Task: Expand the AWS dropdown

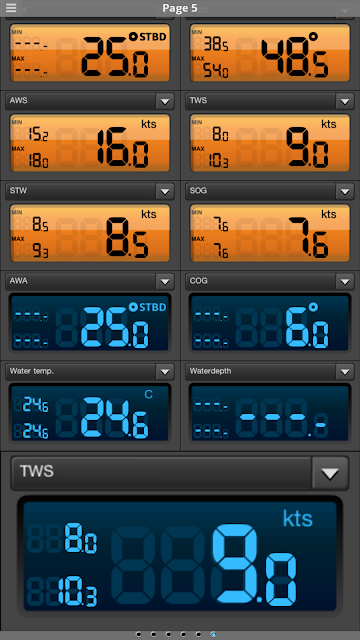Action: point(165,101)
